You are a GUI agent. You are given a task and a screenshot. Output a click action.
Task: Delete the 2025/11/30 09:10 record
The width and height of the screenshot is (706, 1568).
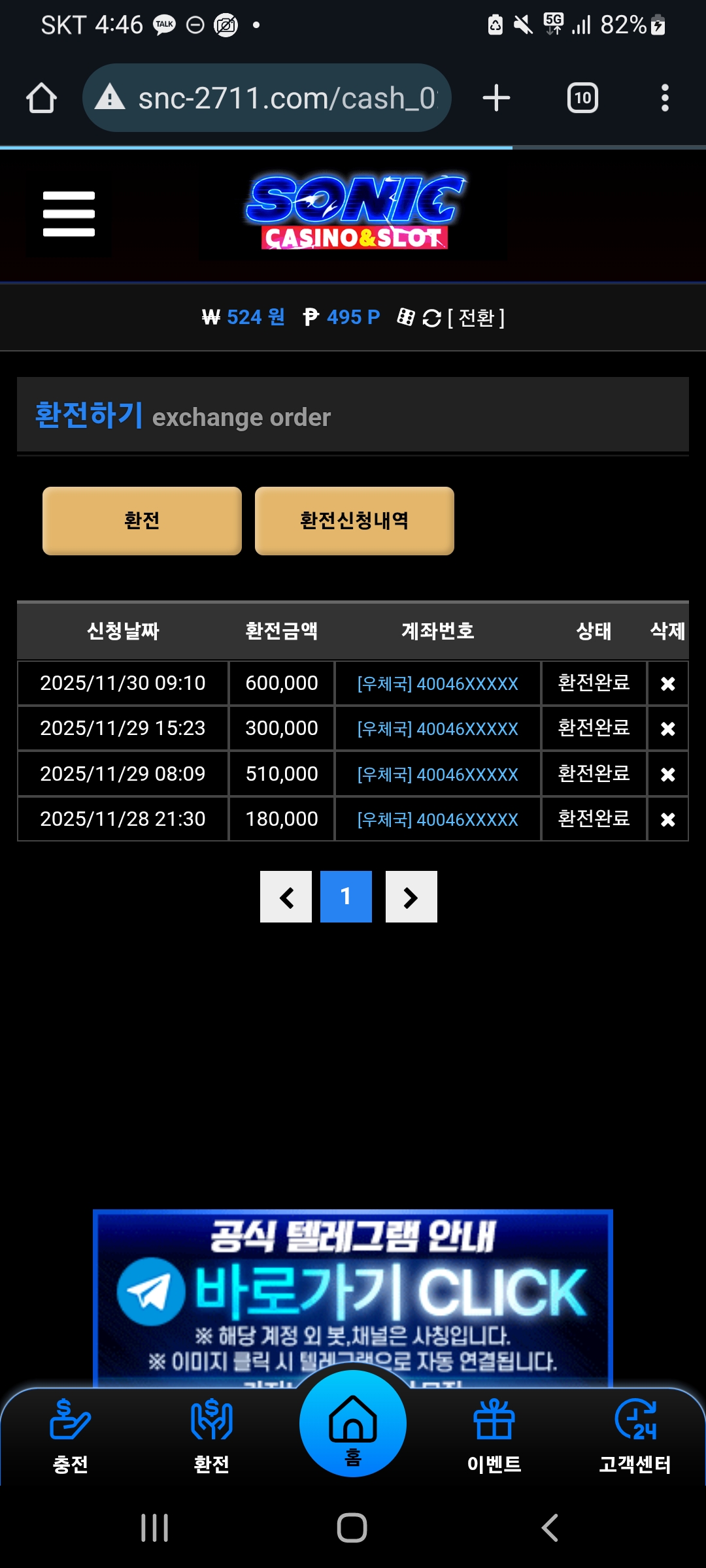click(667, 683)
